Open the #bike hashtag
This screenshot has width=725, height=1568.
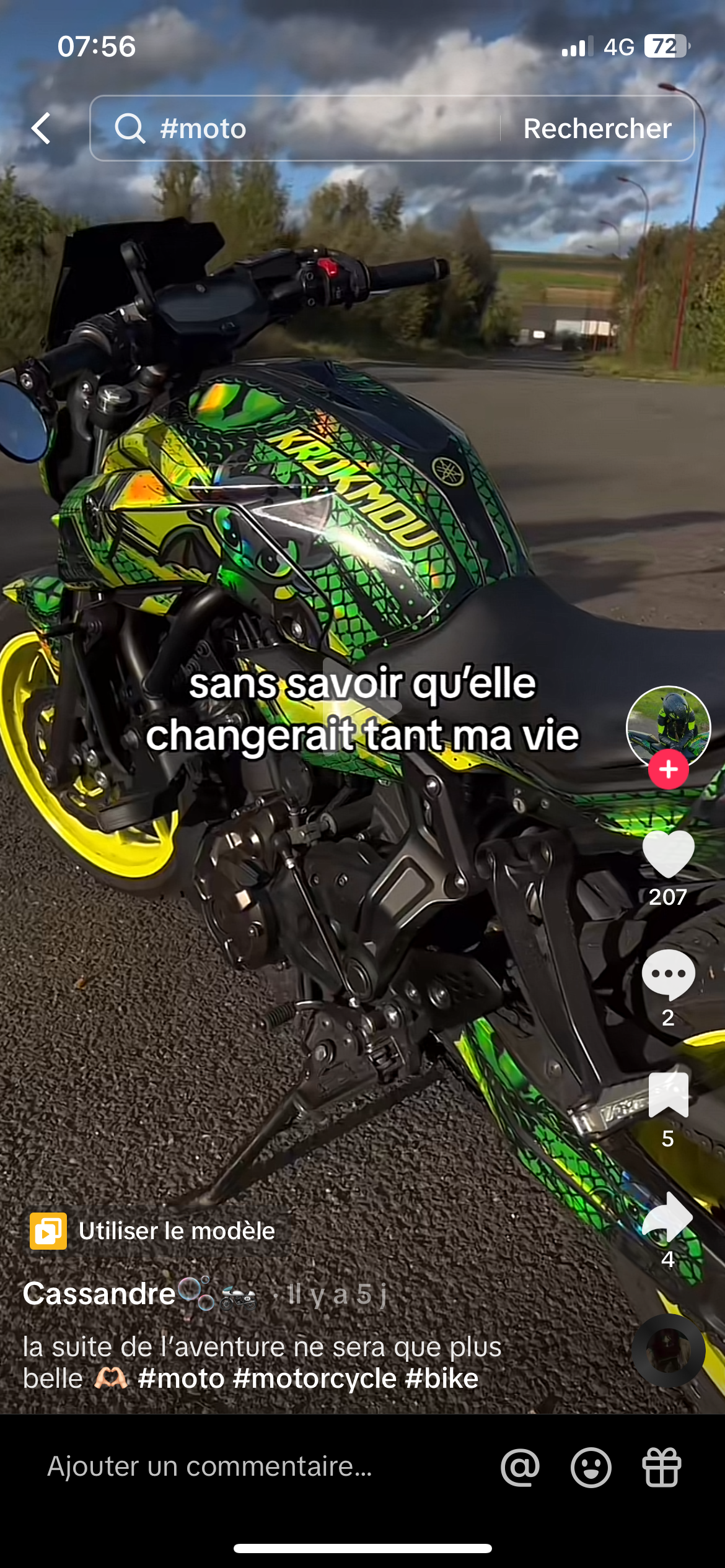441,1379
